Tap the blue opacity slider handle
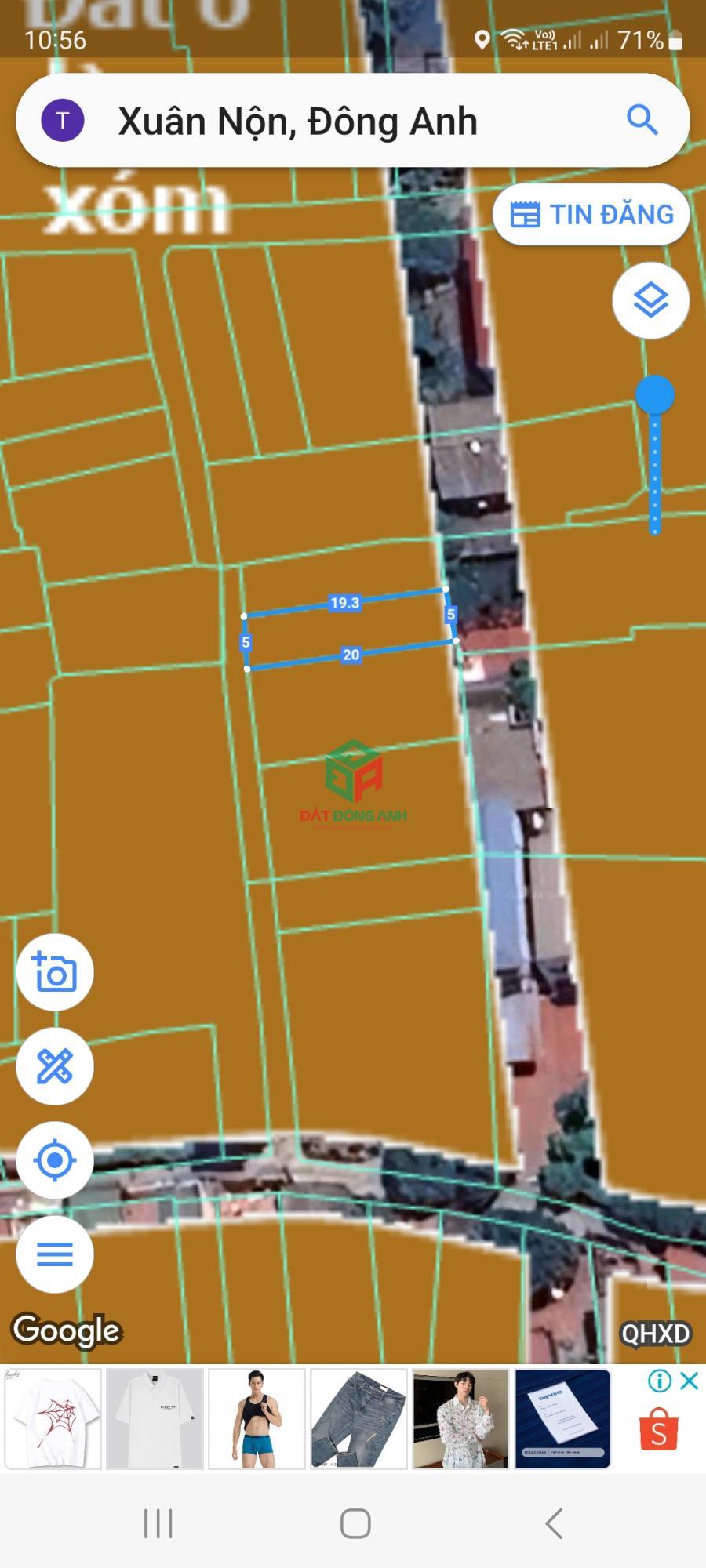This screenshot has width=706, height=1568. (x=655, y=394)
